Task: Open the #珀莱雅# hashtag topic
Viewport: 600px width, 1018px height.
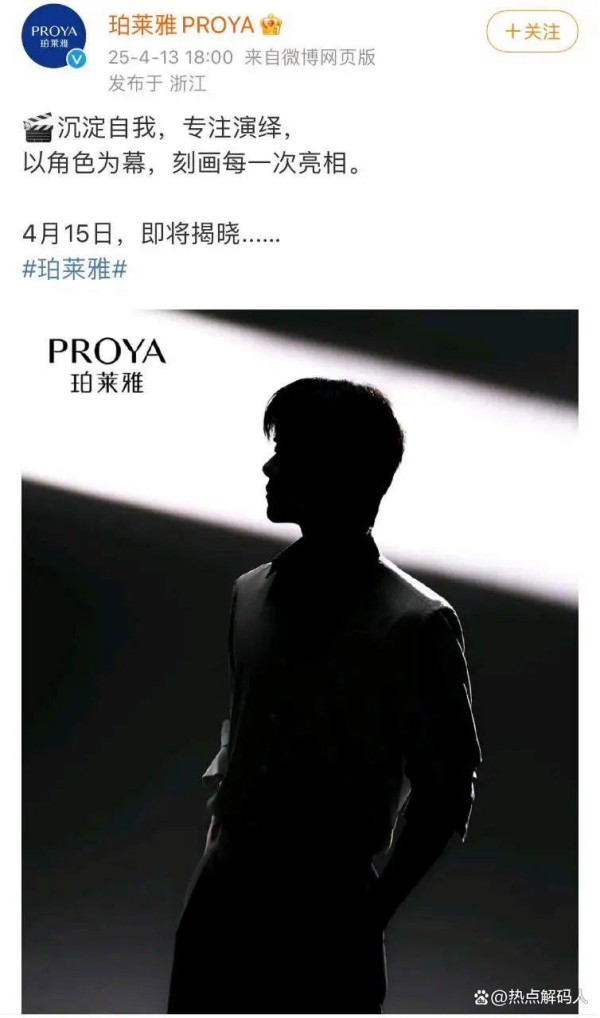Action: coord(74,269)
